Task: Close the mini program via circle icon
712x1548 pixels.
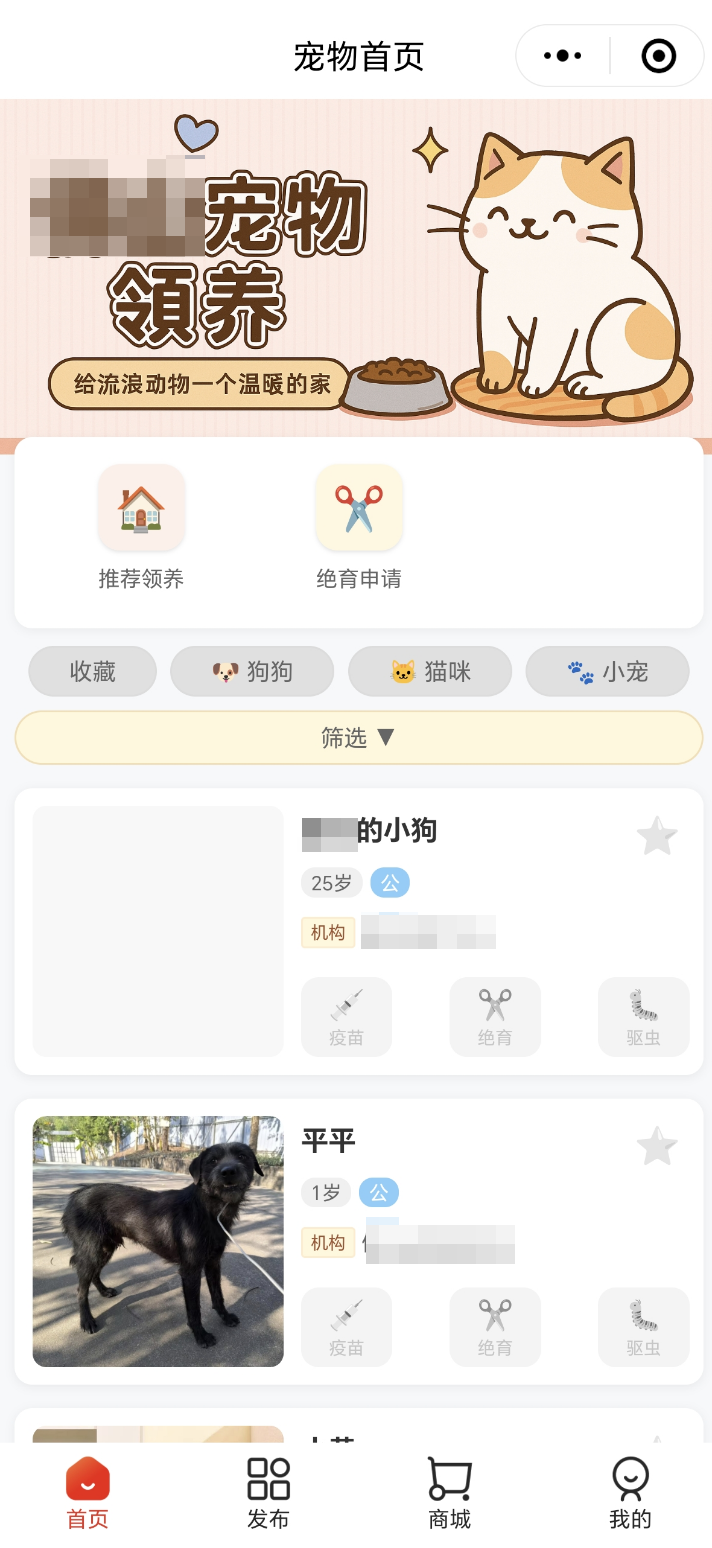Action: pyautogui.click(x=658, y=56)
